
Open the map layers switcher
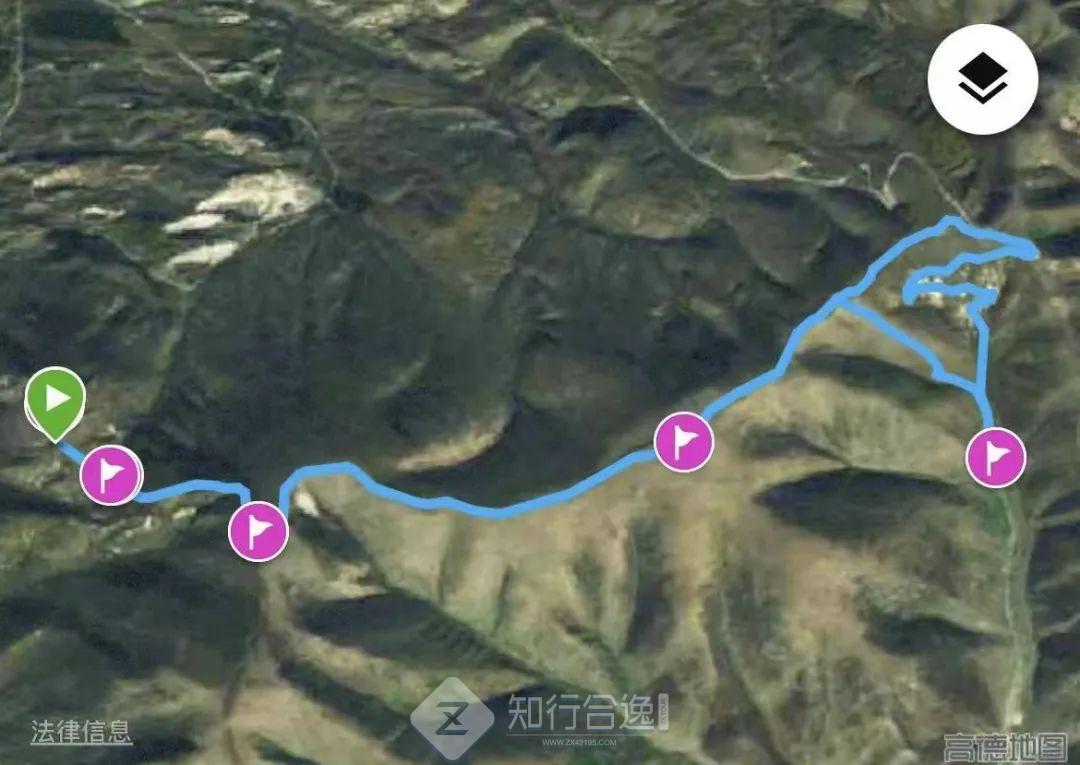click(x=982, y=79)
